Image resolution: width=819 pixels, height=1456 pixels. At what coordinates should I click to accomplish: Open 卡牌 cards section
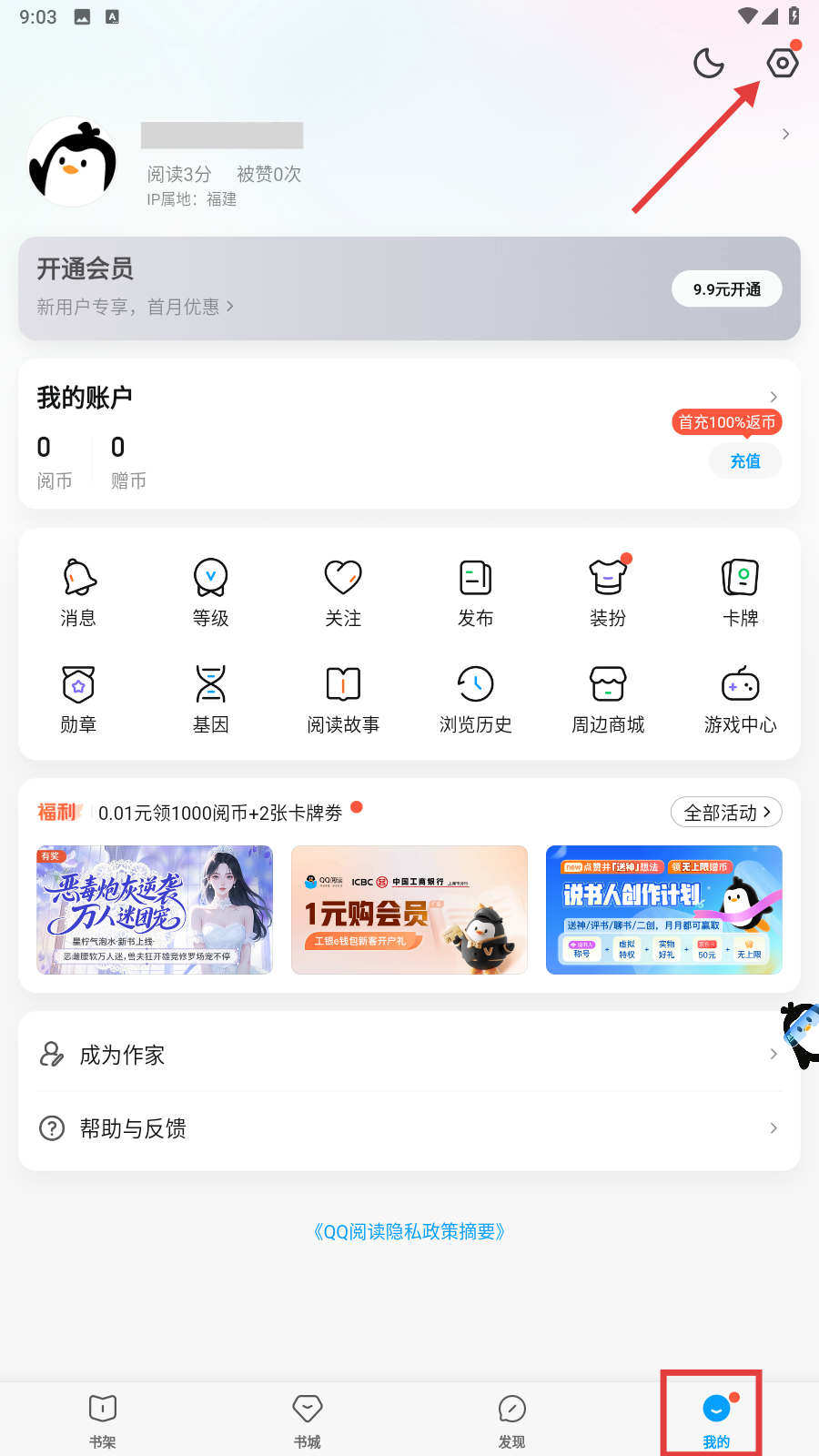pos(740,591)
